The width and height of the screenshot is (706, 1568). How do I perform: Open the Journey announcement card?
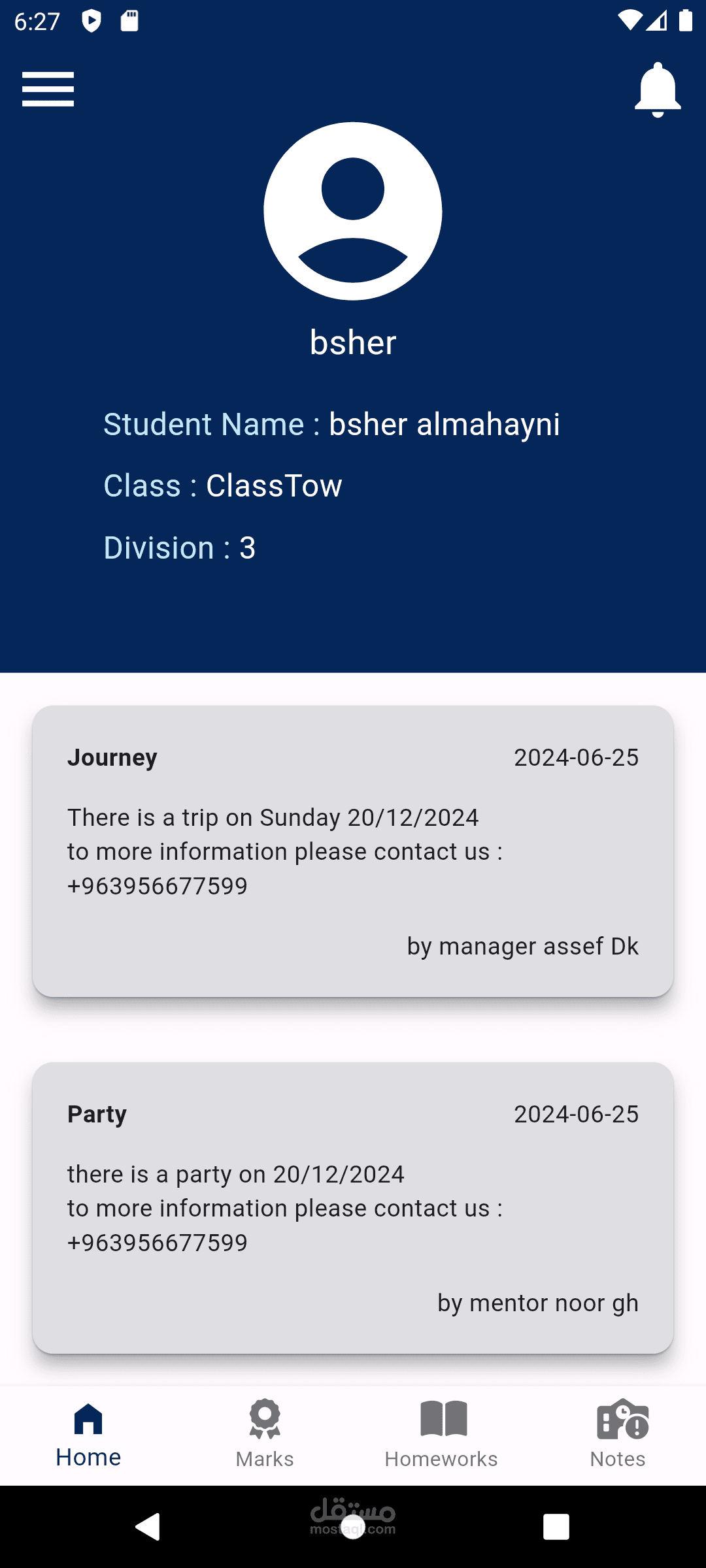tap(353, 851)
